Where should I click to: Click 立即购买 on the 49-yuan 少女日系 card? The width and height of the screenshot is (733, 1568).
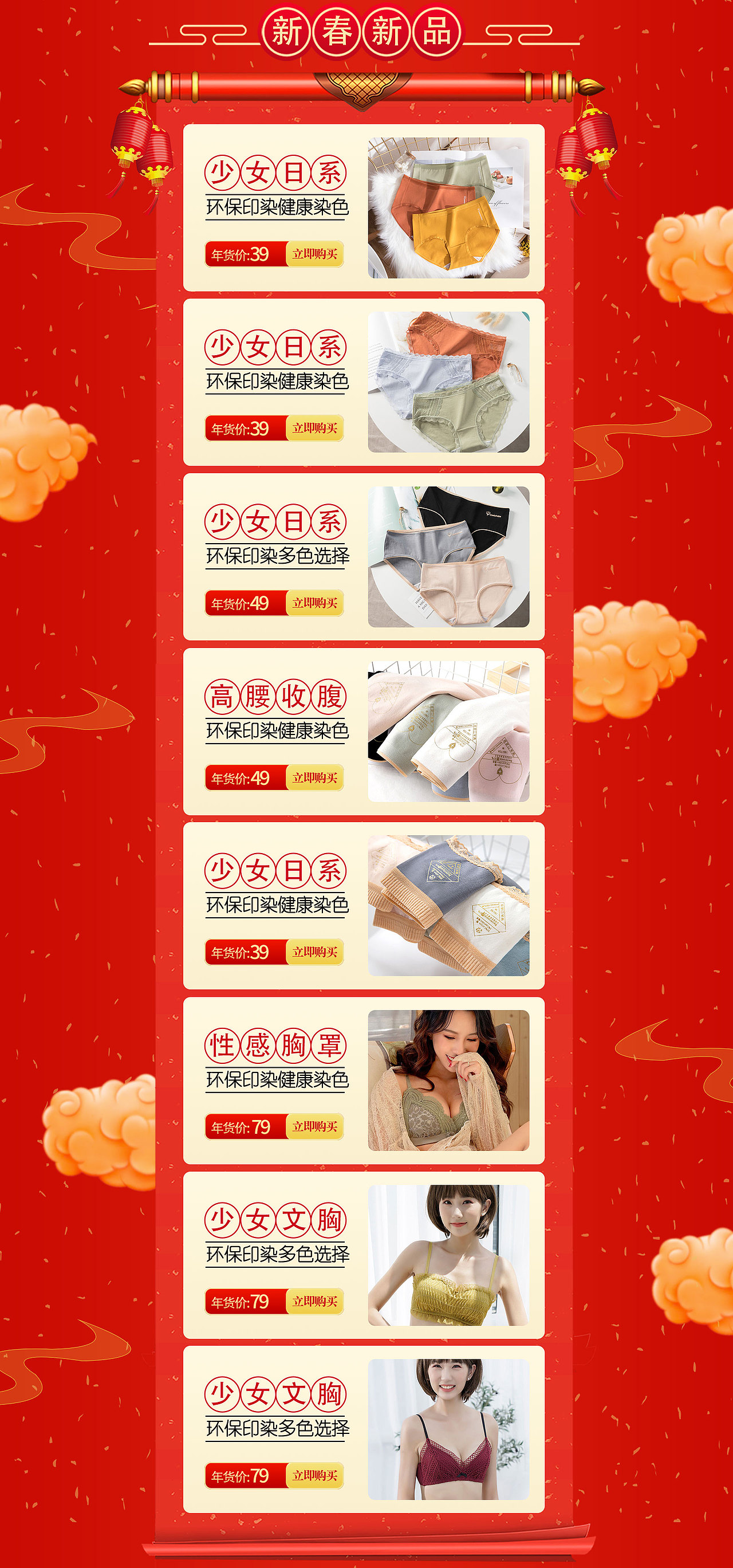coord(316,602)
